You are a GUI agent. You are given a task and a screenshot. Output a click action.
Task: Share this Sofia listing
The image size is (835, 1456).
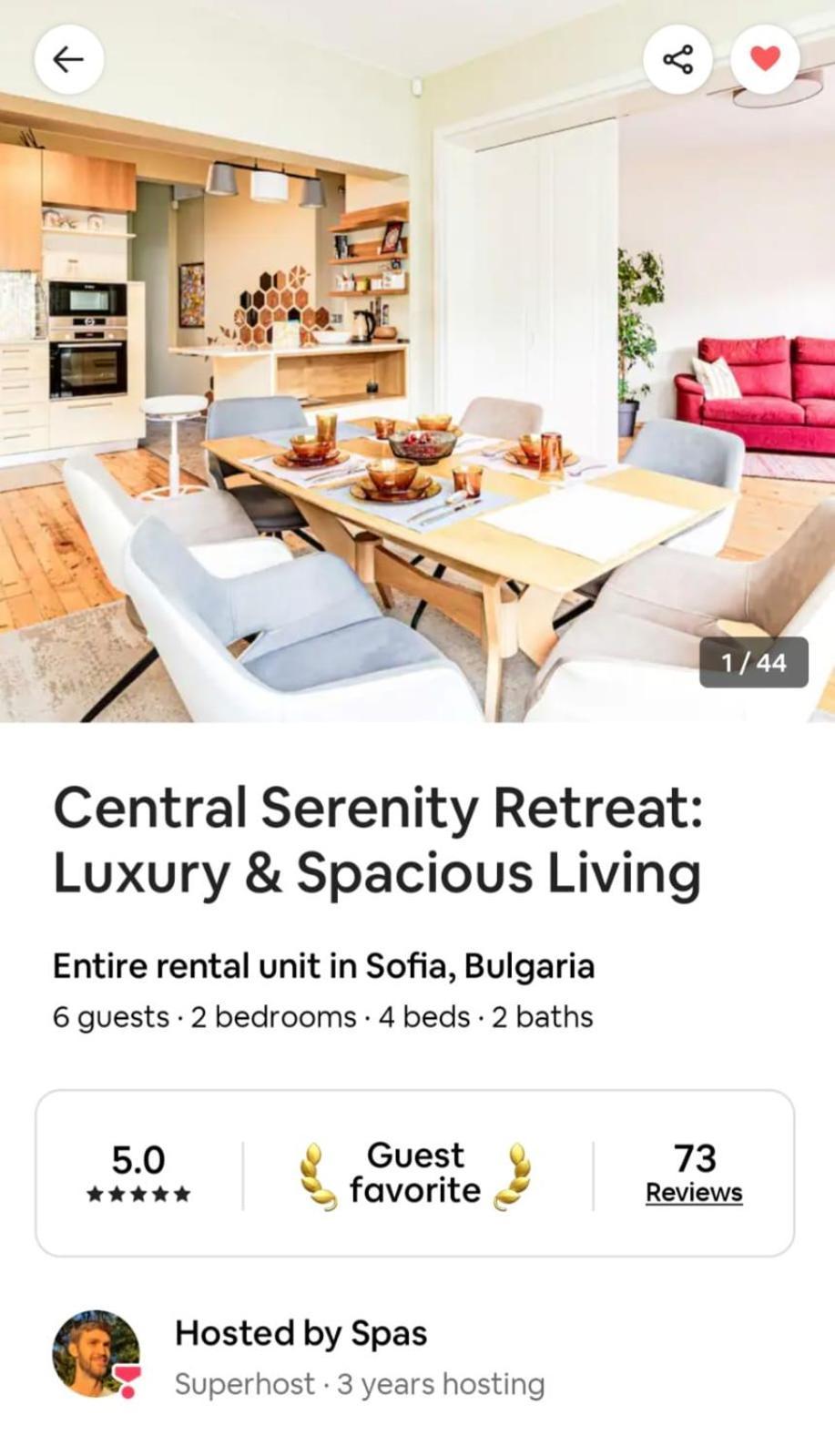[x=677, y=60]
